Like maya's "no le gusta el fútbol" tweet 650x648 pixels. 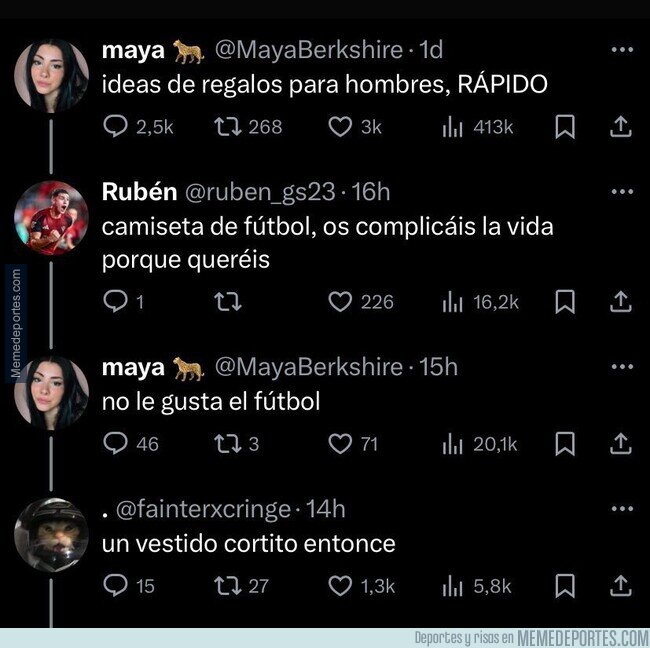(341, 443)
